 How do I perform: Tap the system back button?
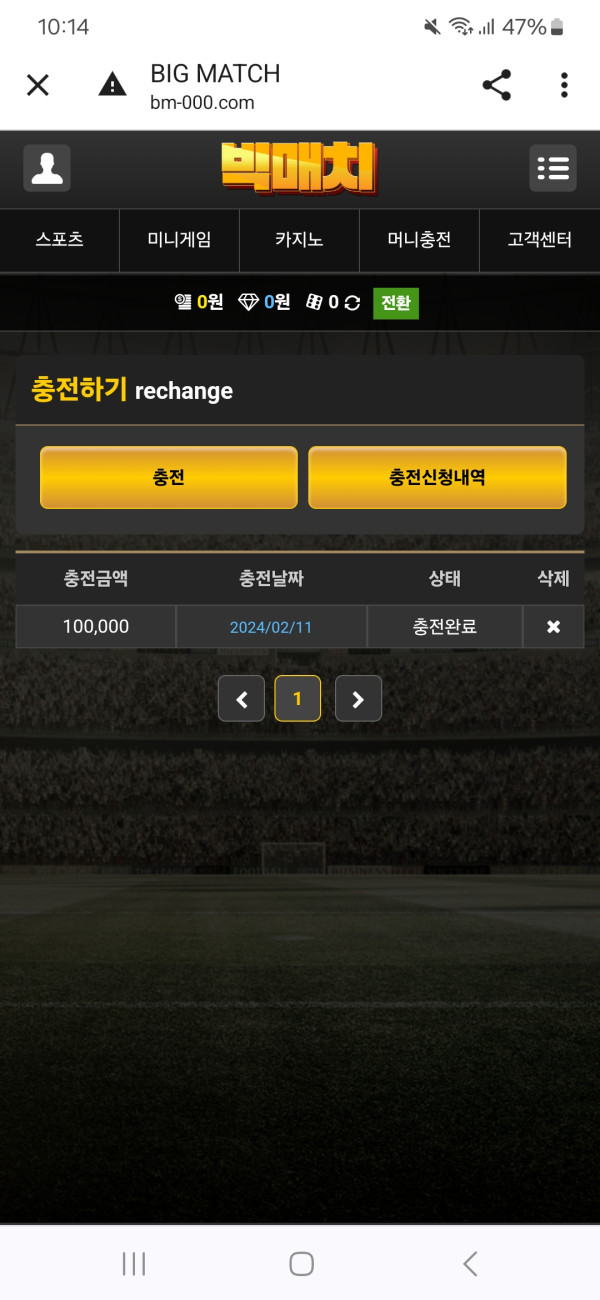tap(469, 1264)
